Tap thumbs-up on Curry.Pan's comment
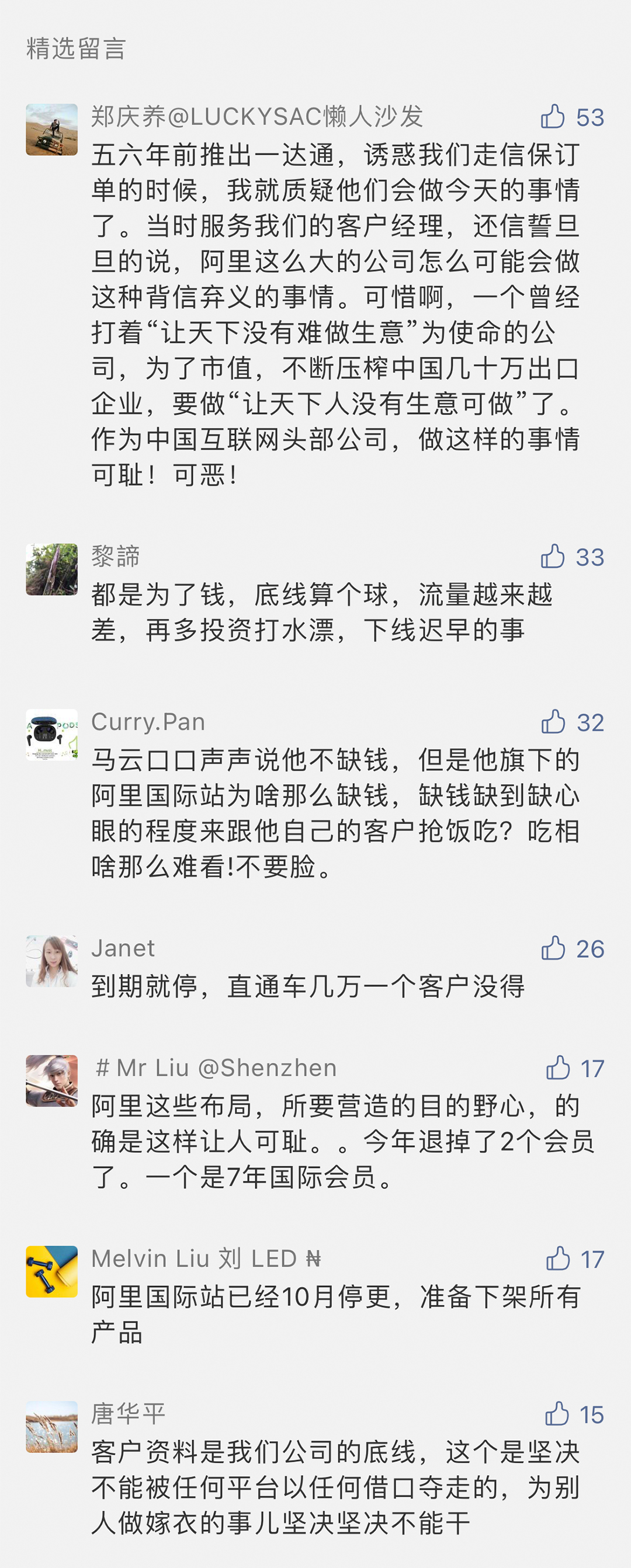The image size is (631, 1568). point(553,722)
